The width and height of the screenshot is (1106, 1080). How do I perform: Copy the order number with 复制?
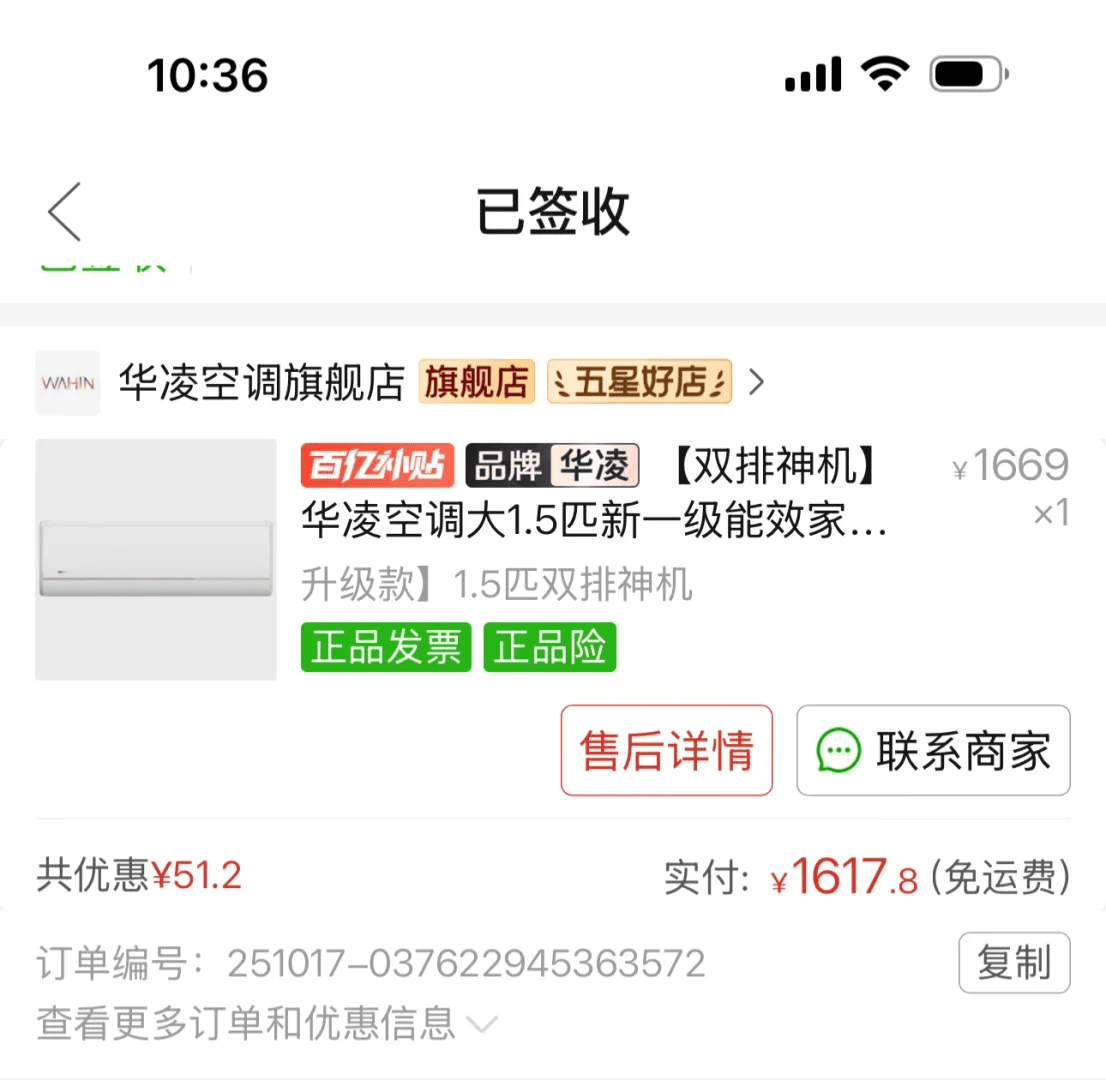[1013, 963]
